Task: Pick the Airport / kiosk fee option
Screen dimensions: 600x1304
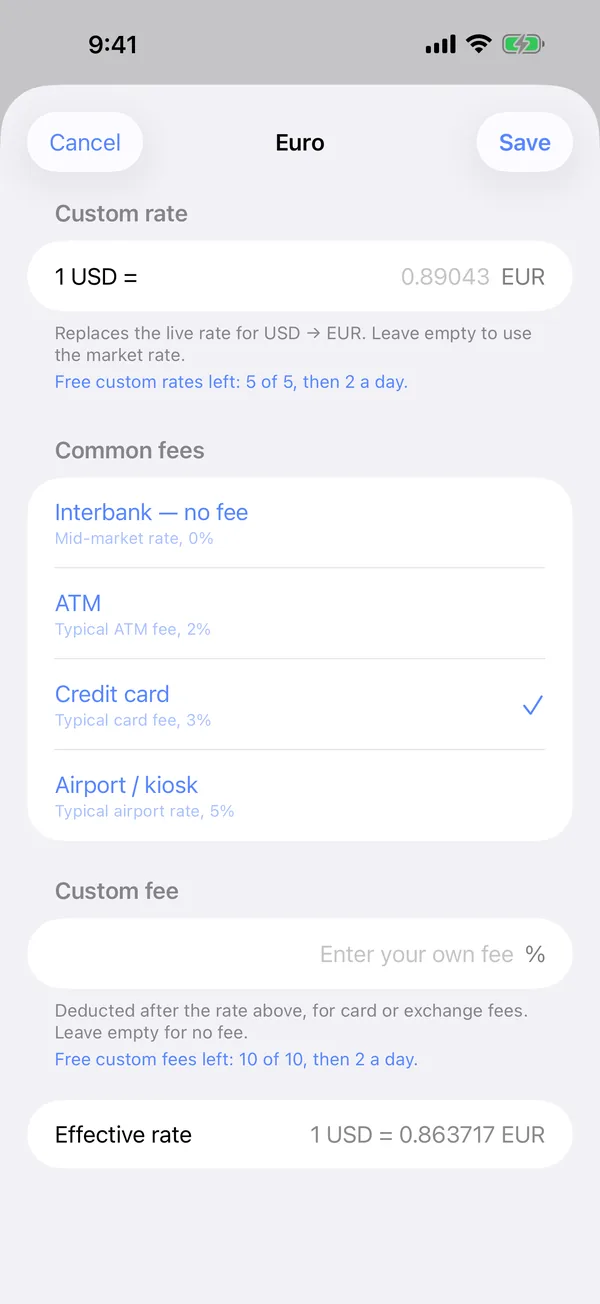Action: click(x=300, y=796)
